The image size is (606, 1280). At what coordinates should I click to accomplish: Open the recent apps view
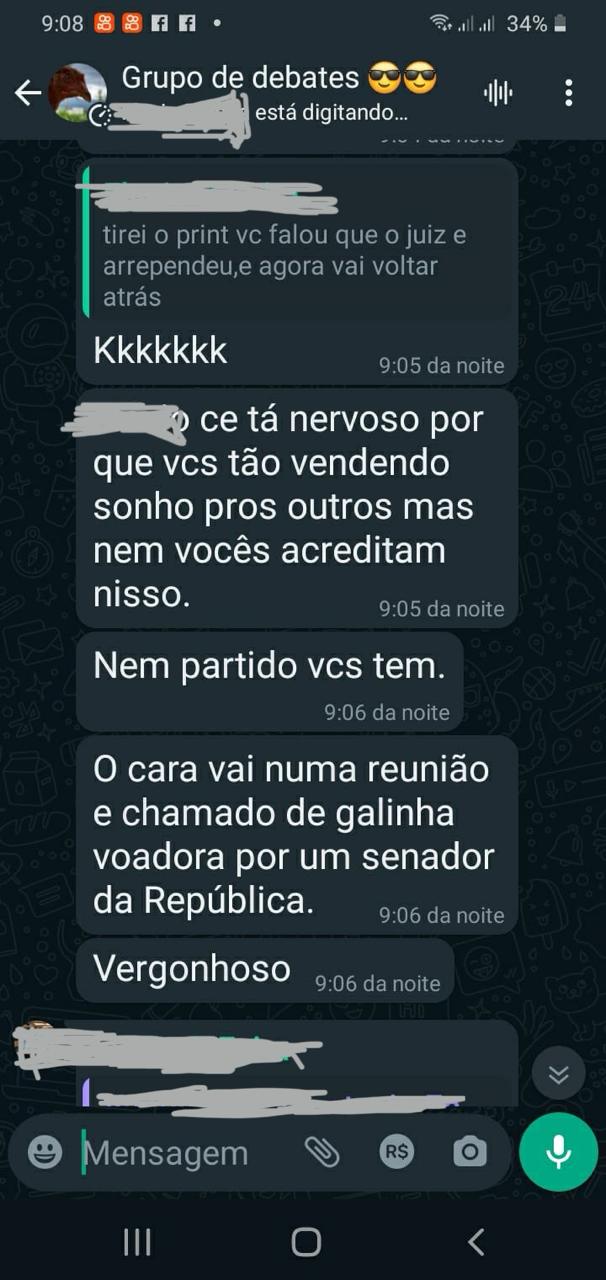[137, 1242]
